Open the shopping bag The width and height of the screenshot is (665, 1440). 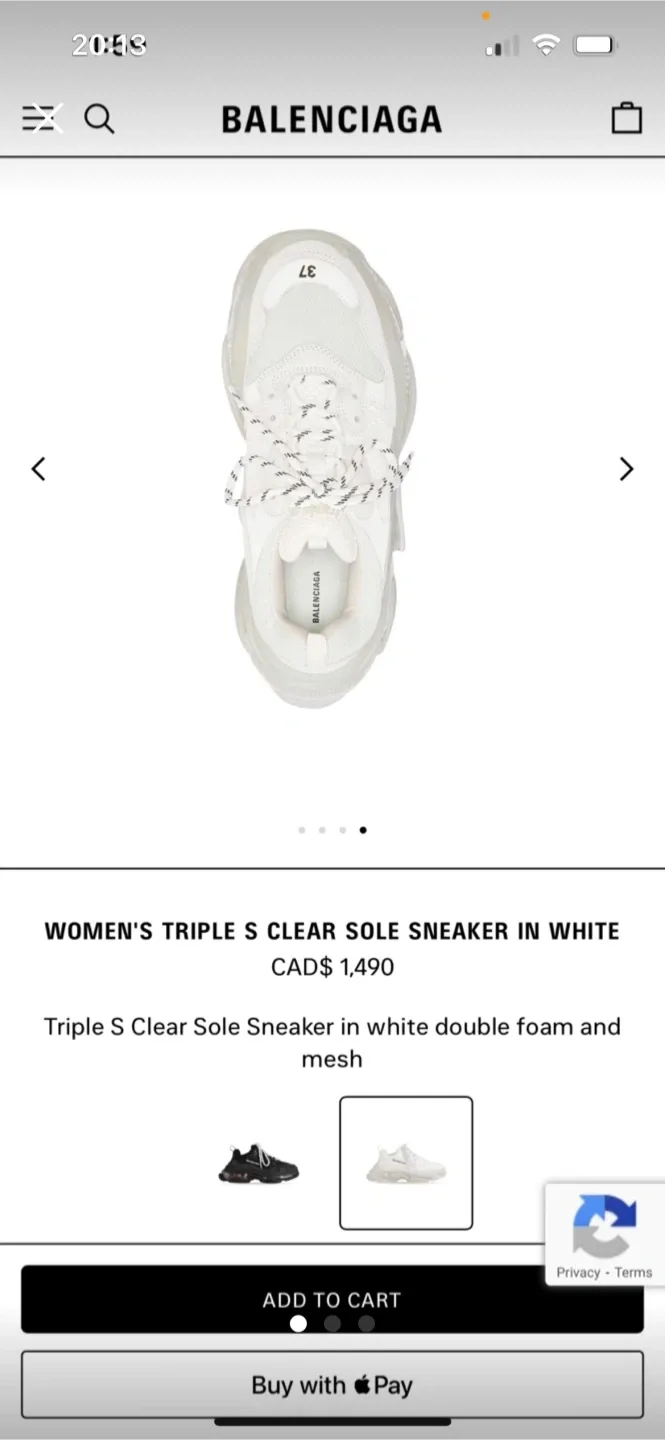(x=626, y=118)
